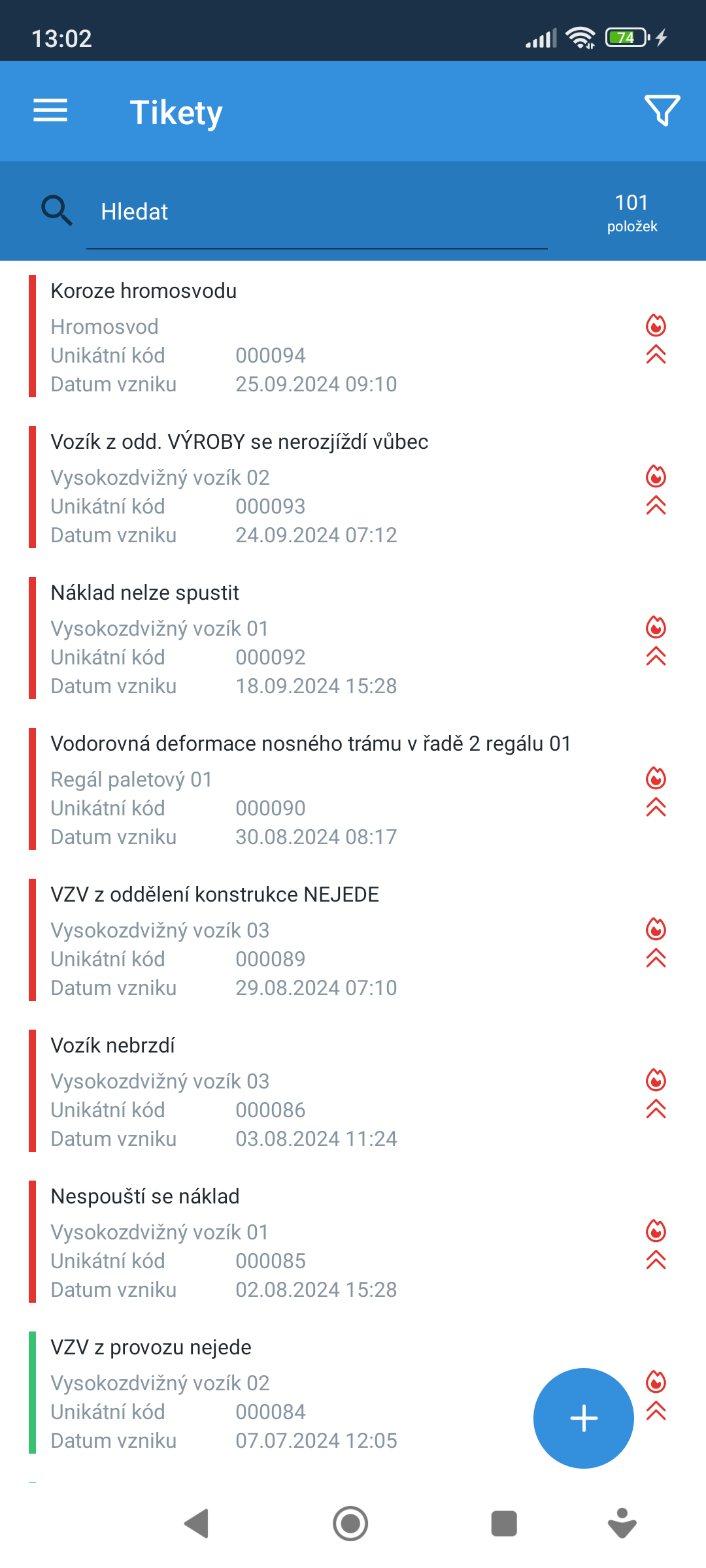Open the ticket Vozík nebrzdí

(x=353, y=1091)
